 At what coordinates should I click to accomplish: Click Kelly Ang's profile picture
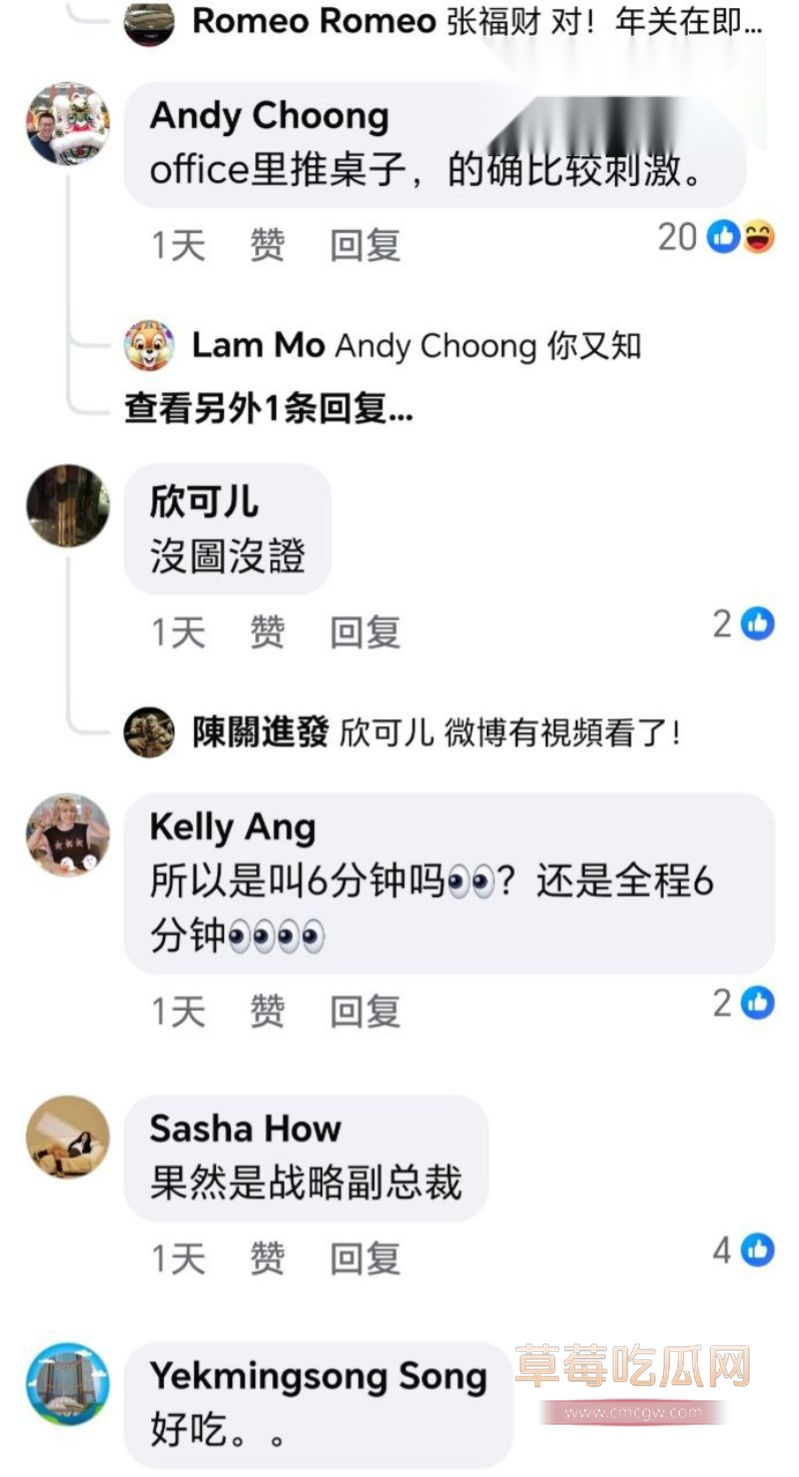pyautogui.click(x=67, y=833)
